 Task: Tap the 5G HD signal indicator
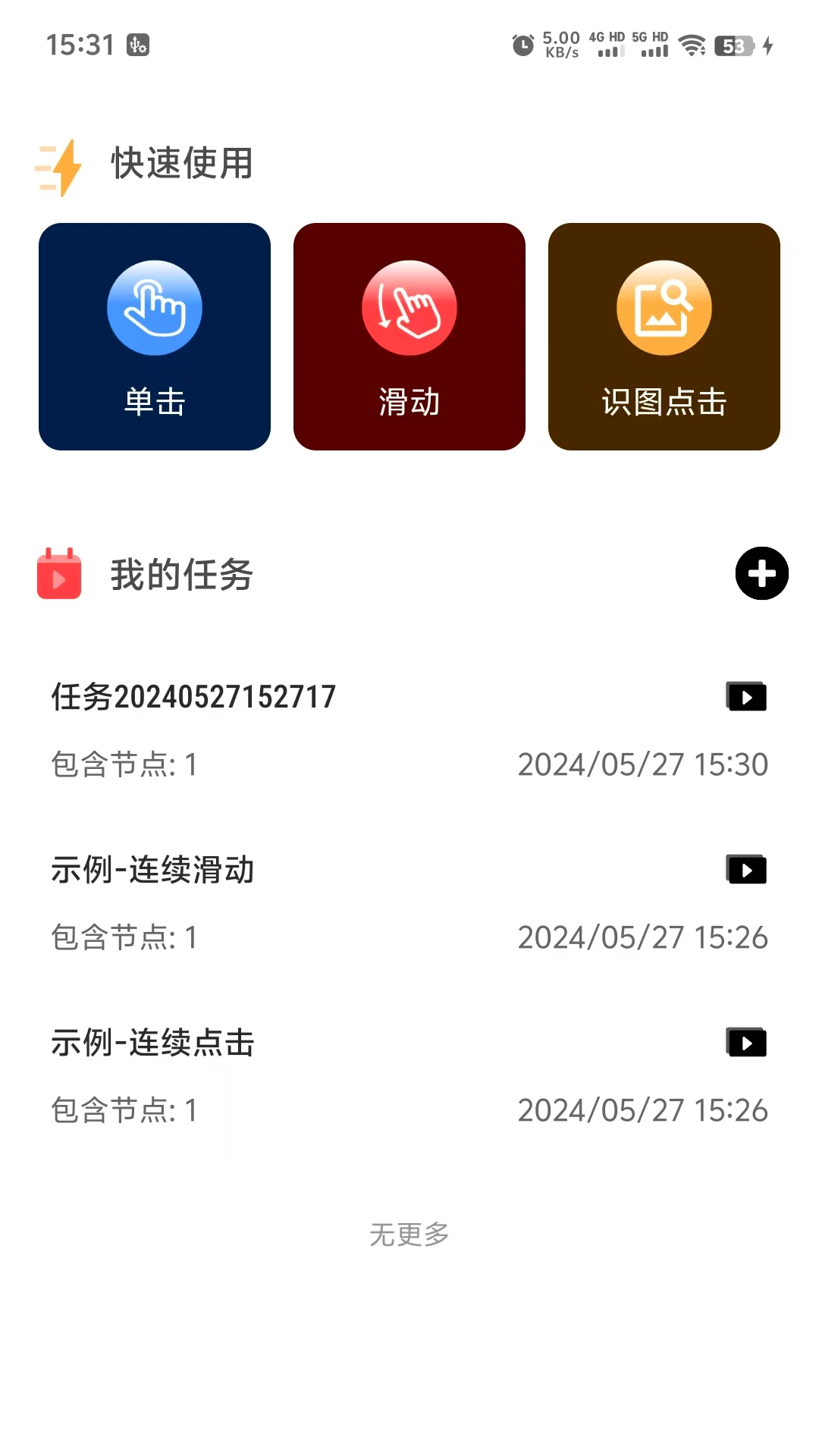click(650, 46)
